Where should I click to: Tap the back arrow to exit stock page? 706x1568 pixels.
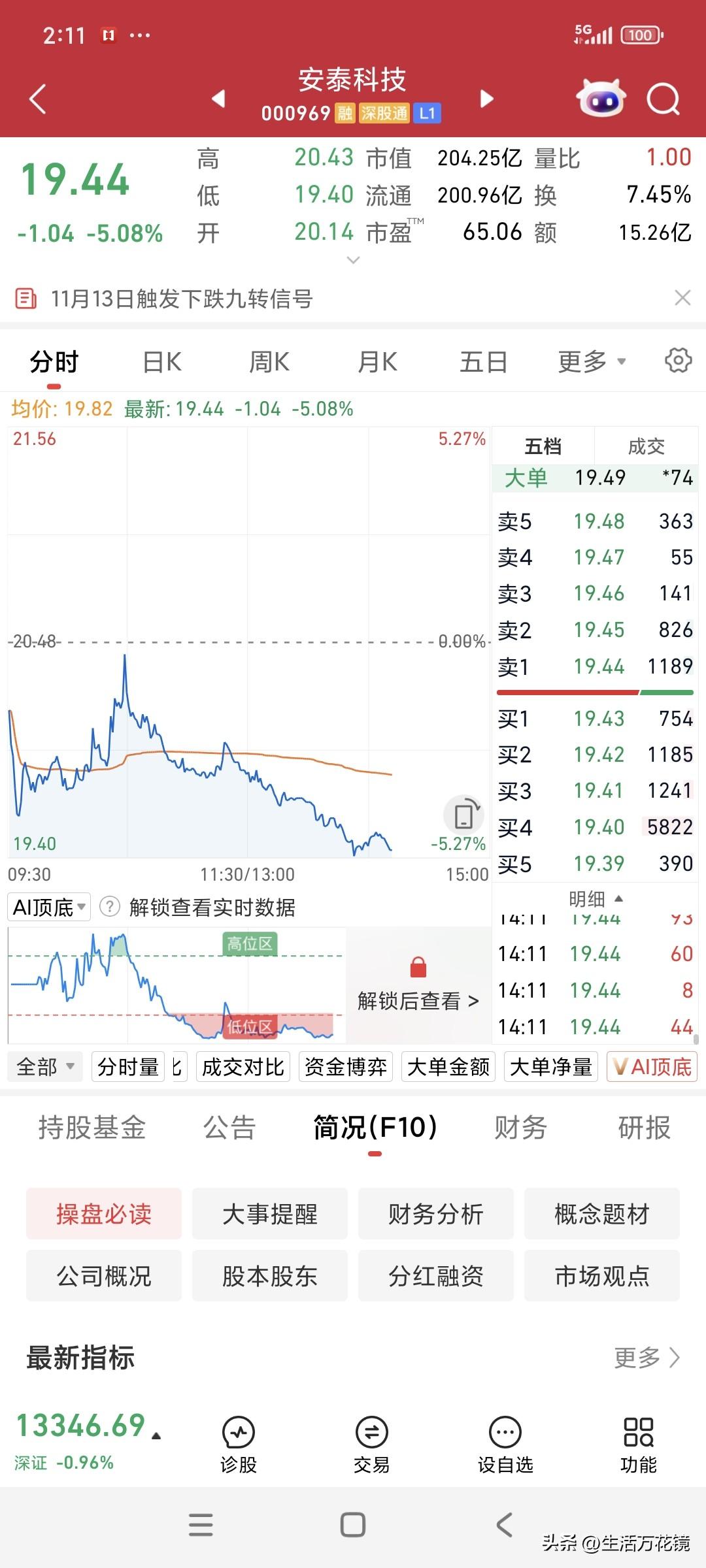pyautogui.click(x=36, y=98)
